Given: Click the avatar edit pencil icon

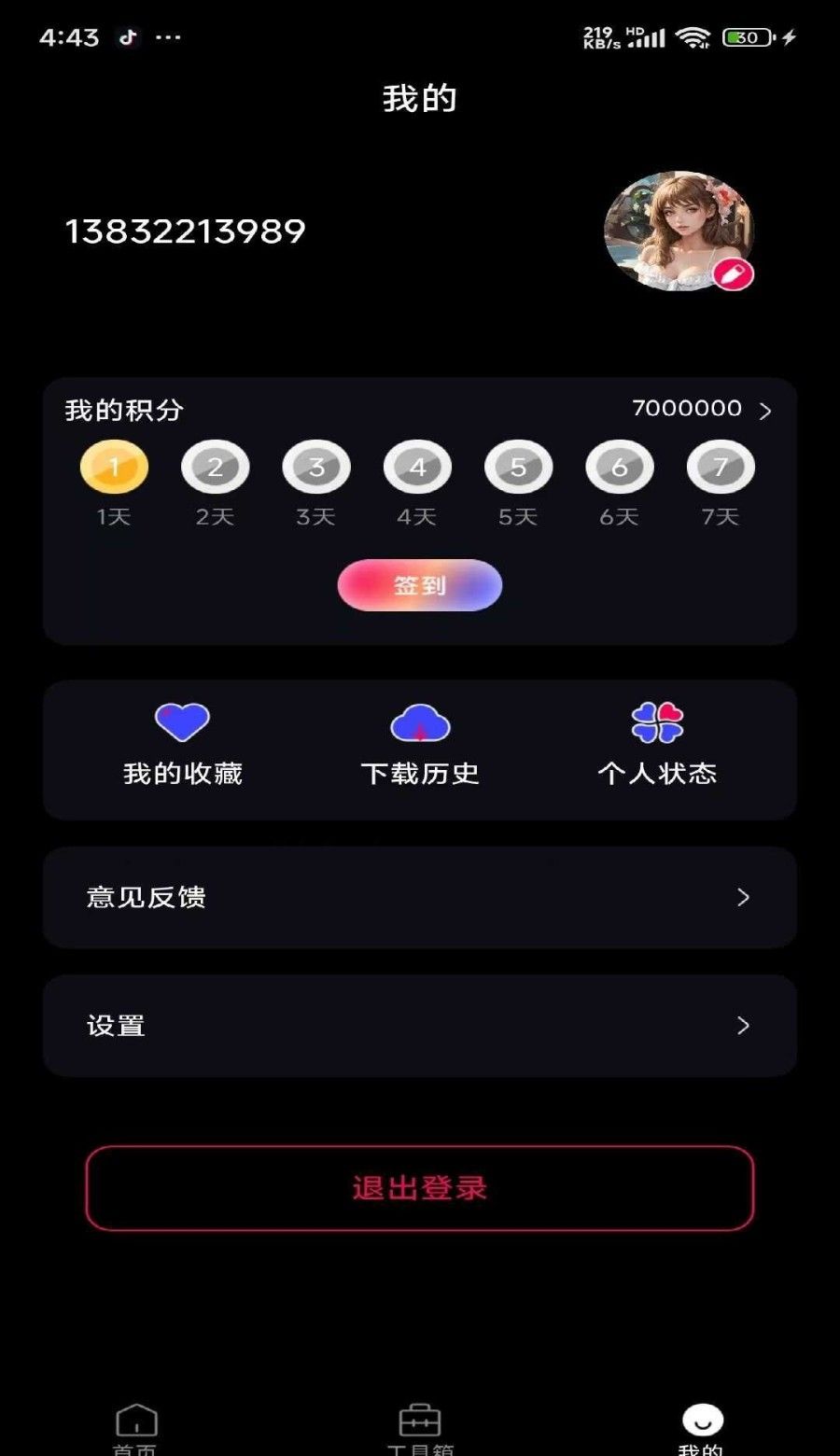Looking at the screenshot, I should click(x=733, y=273).
